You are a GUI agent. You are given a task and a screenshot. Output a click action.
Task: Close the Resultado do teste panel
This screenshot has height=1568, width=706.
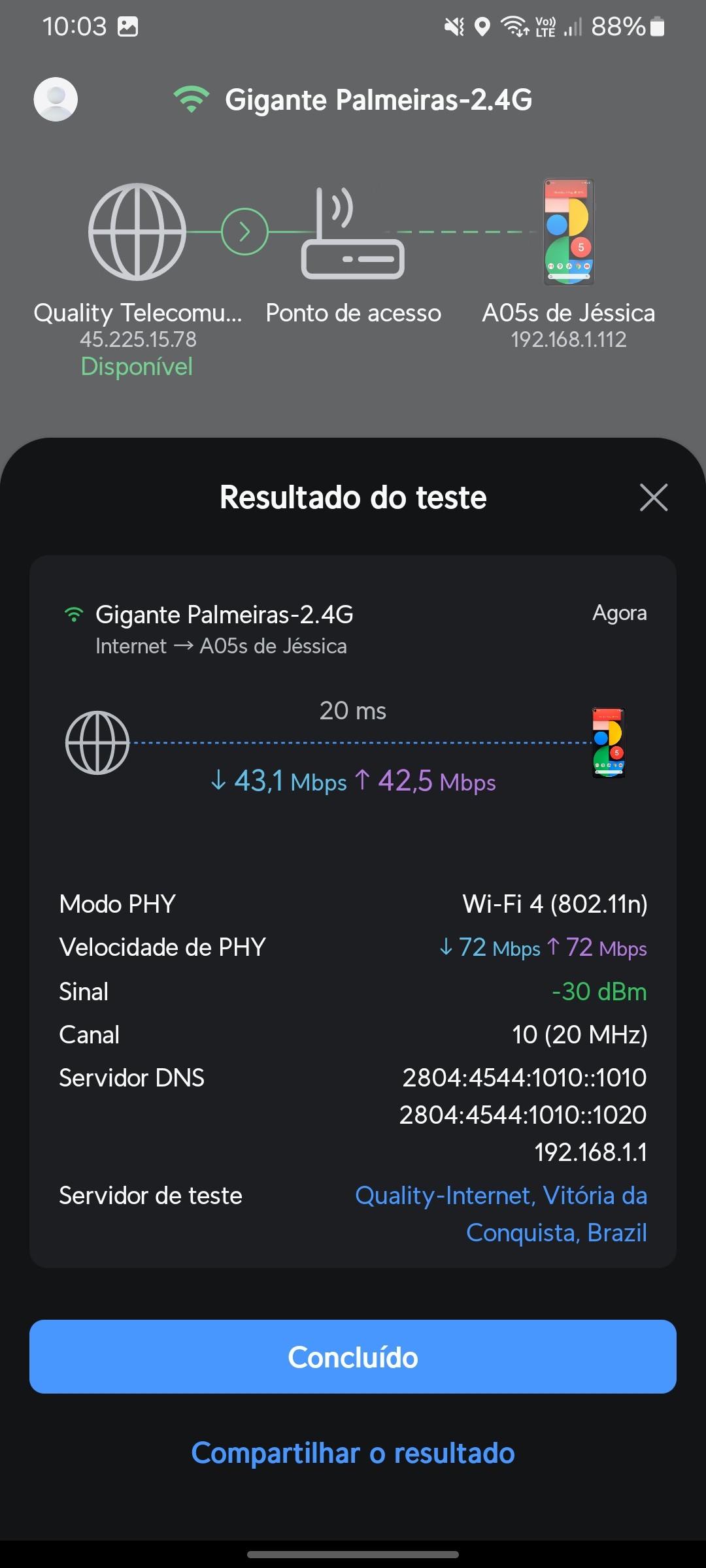tap(654, 498)
